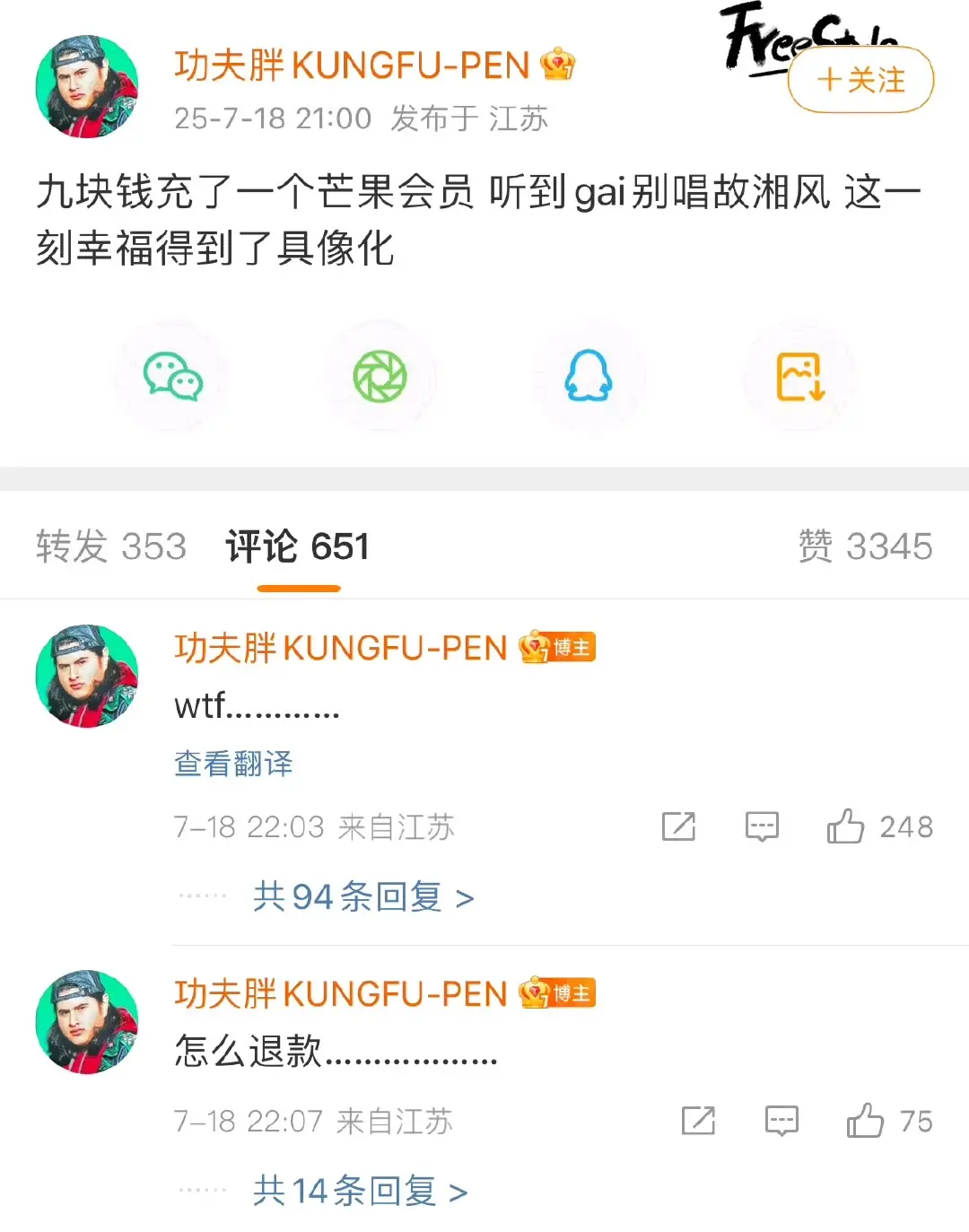The height and width of the screenshot is (1232, 969).
Task: Reply to the wtf comment
Action: 762,826
